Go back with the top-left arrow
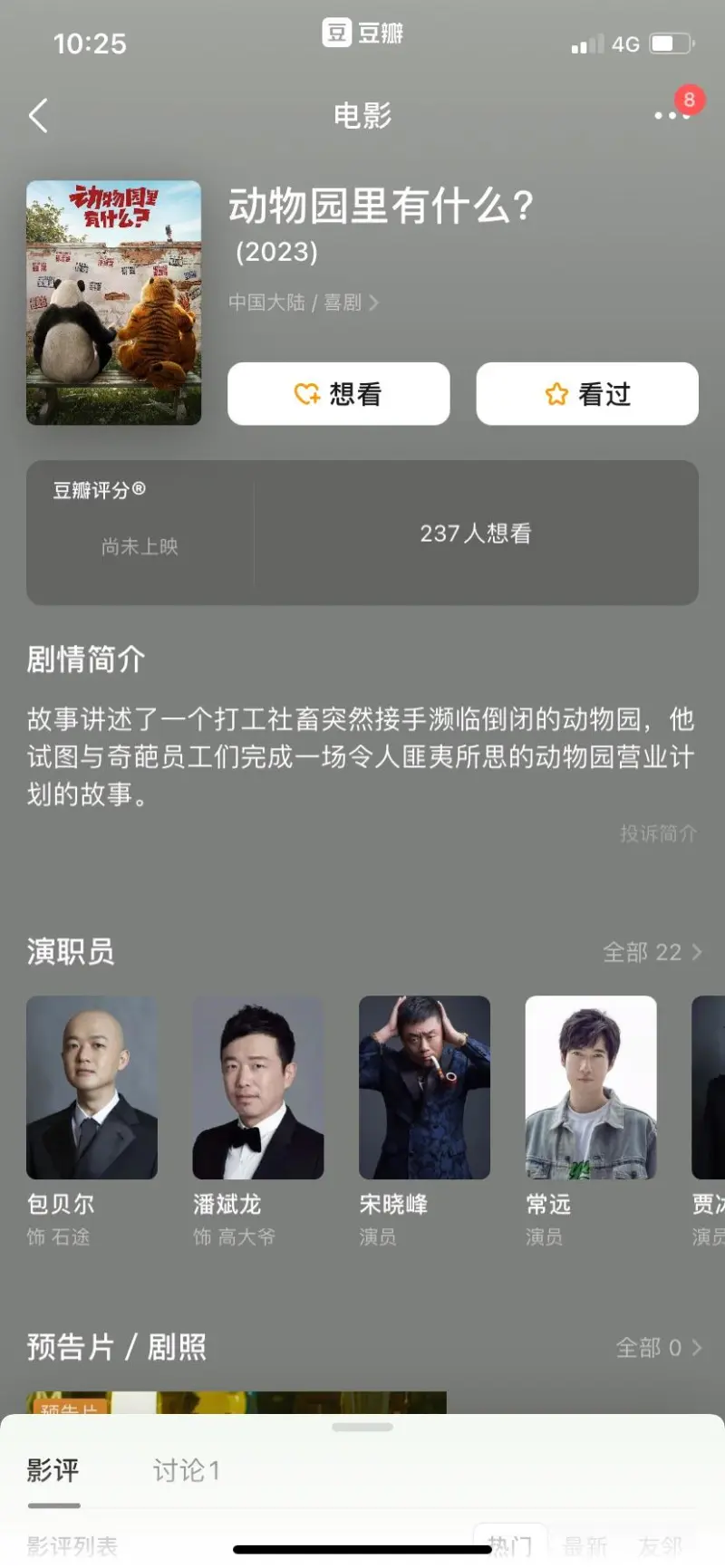The height and width of the screenshot is (1568, 725). (38, 116)
